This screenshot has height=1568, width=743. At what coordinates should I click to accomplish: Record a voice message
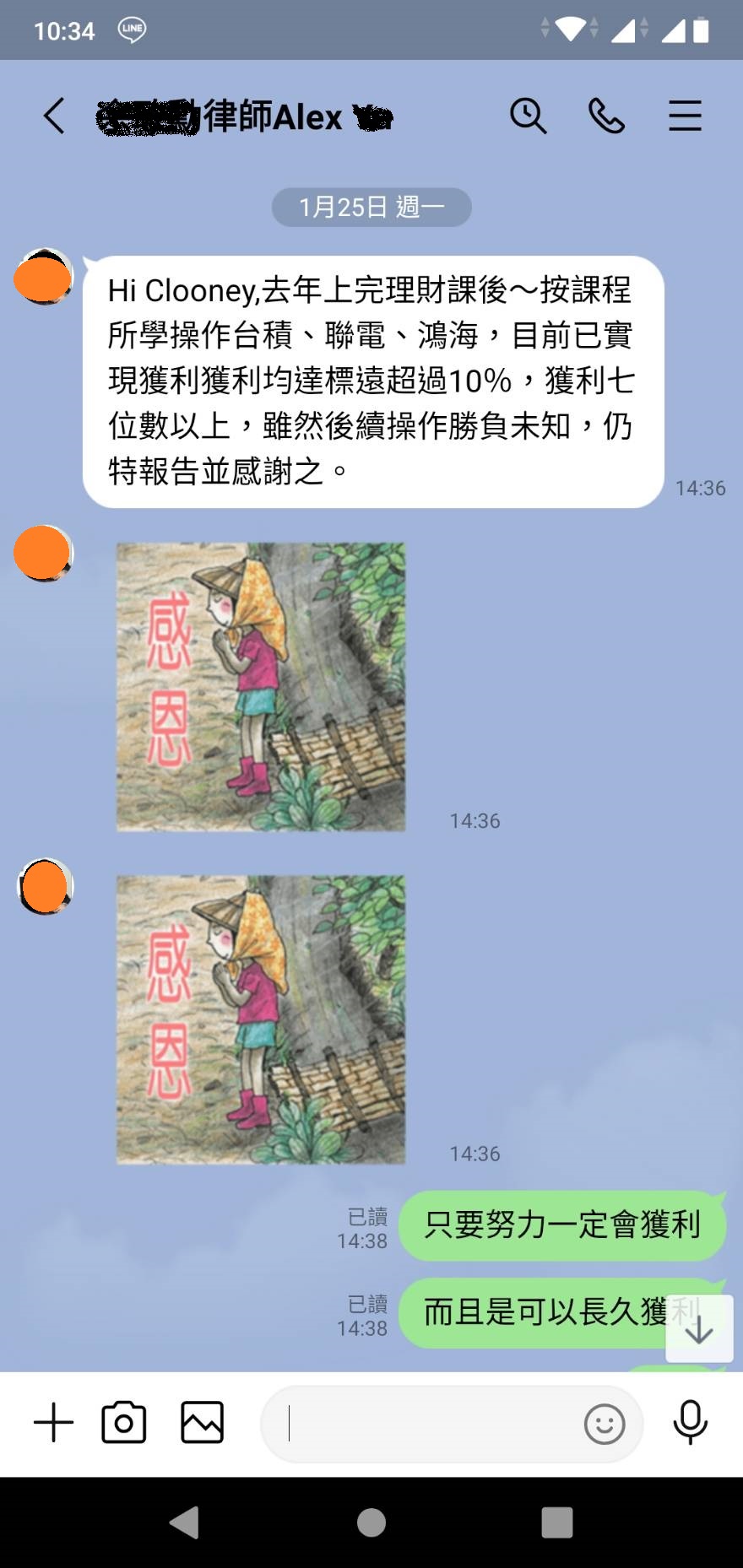click(690, 1423)
